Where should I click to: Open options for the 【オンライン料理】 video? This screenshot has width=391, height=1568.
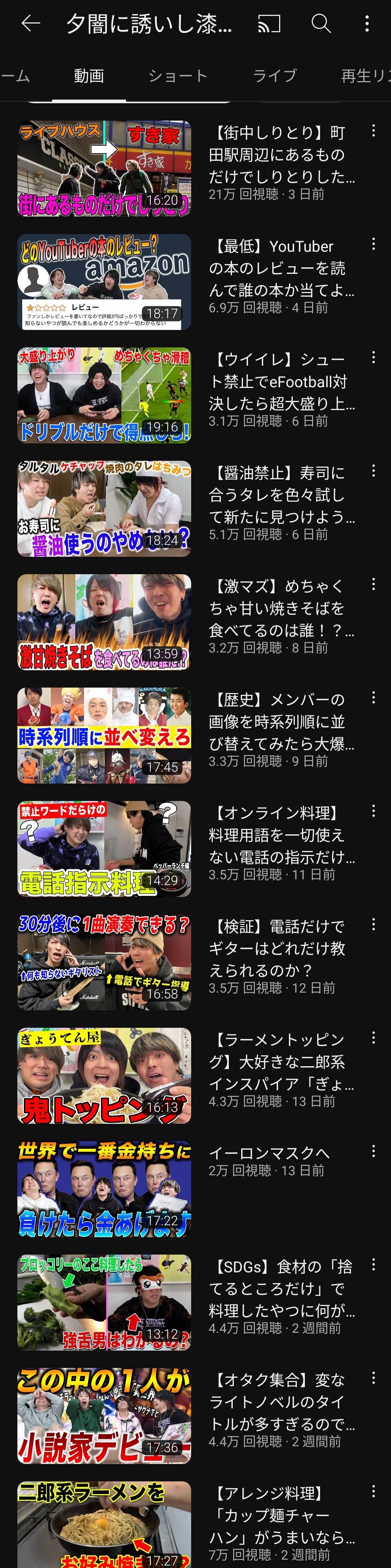pyautogui.click(x=373, y=811)
